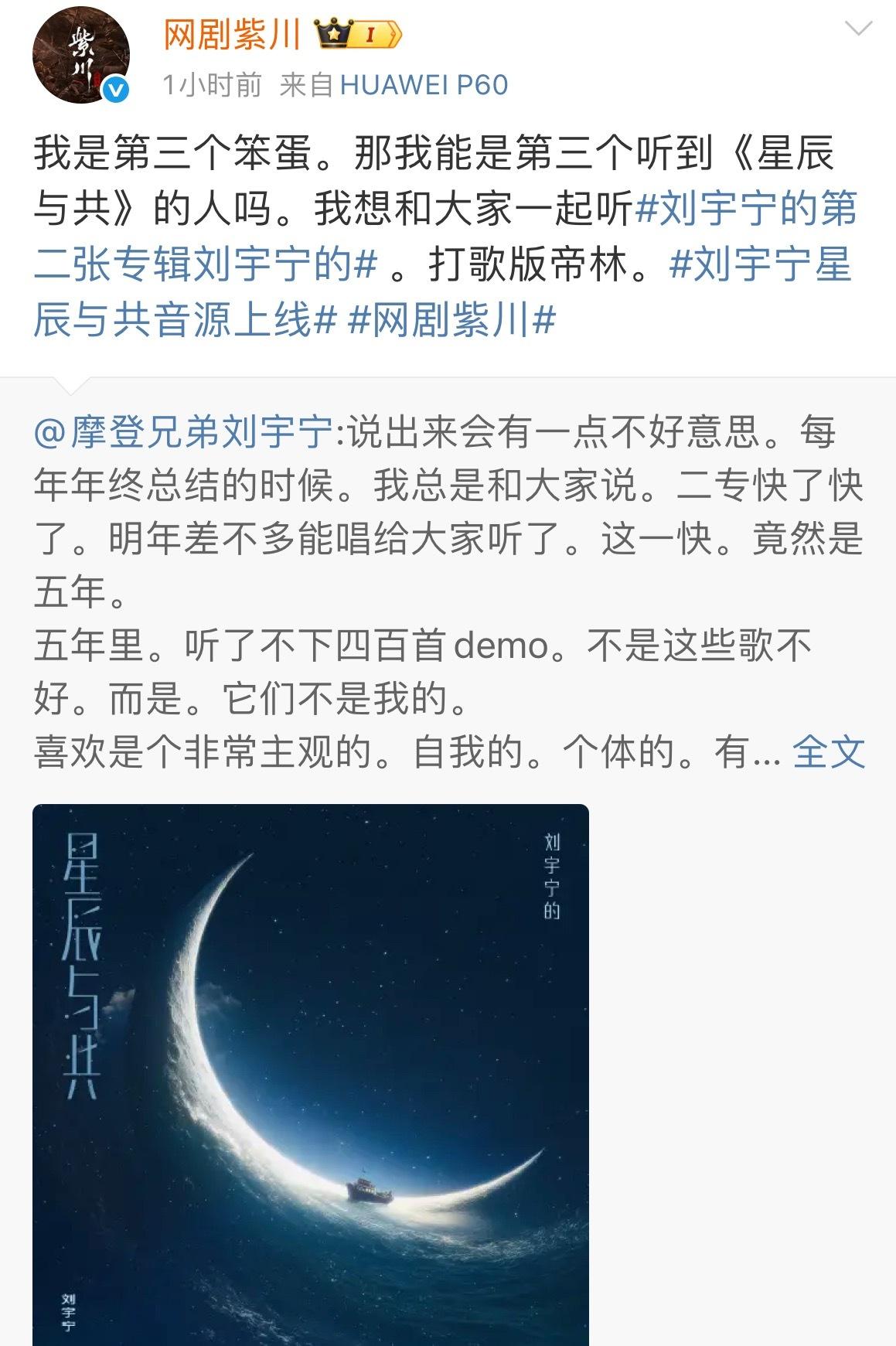Open hashtag #网剧紫川#
The image size is (896, 1346).
[451, 320]
